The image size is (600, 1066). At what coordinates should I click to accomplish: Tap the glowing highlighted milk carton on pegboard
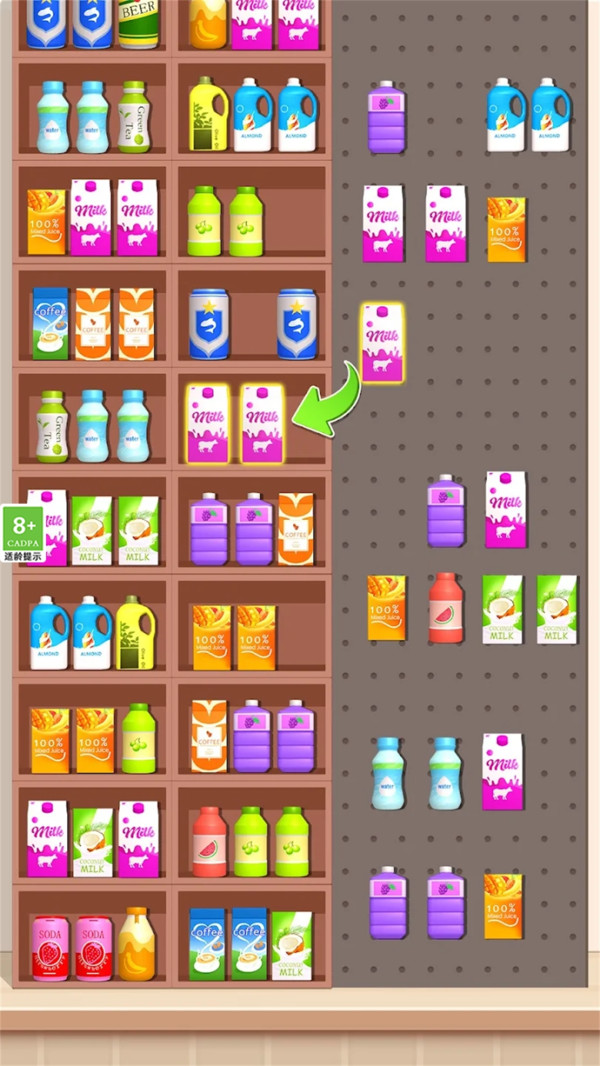381,343
